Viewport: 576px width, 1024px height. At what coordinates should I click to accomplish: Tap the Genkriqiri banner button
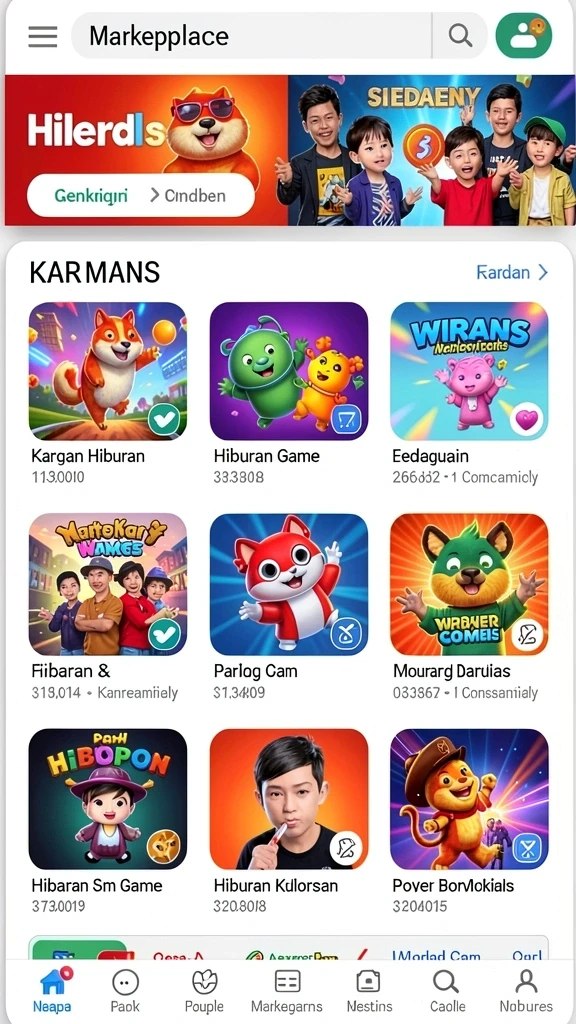(140, 195)
